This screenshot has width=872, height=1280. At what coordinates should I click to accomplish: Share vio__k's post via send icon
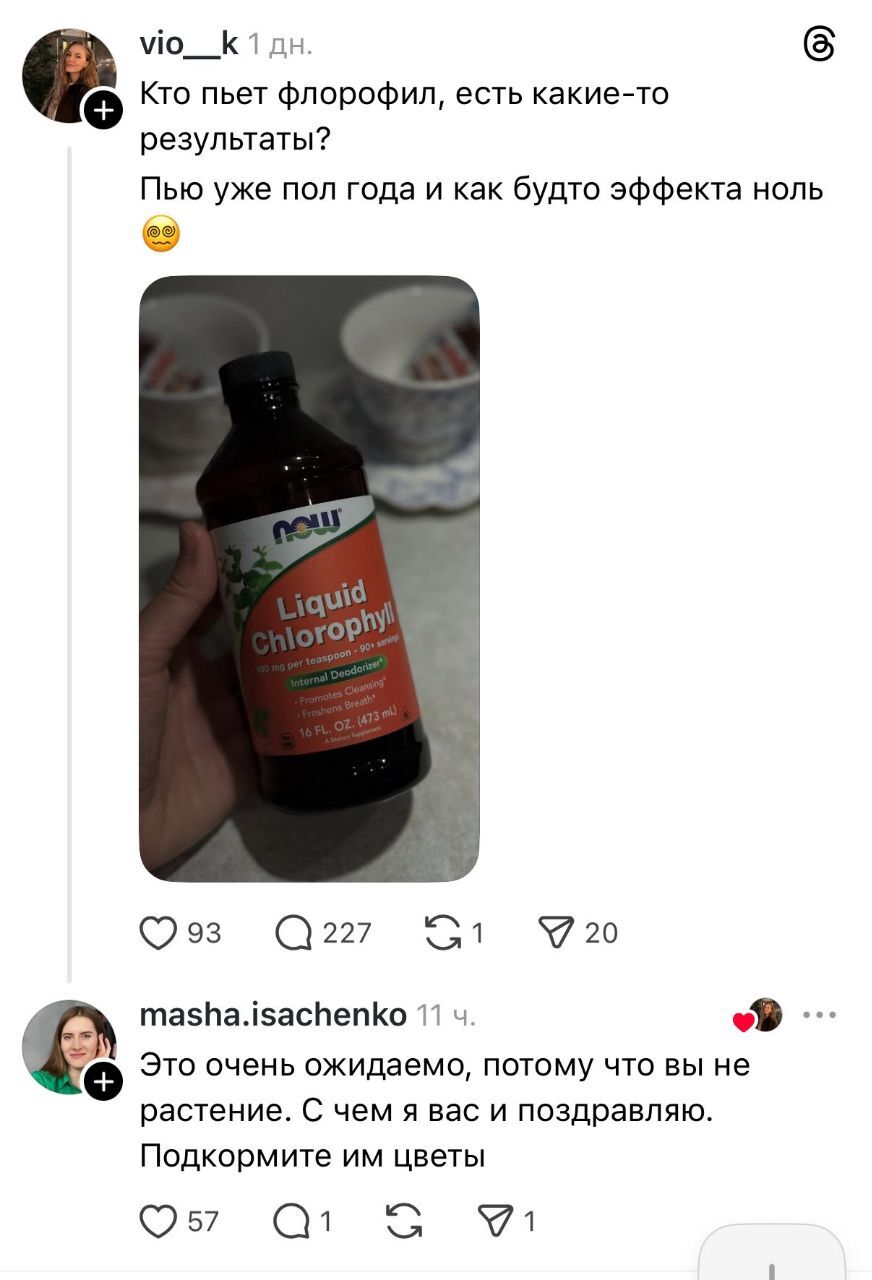(558, 933)
